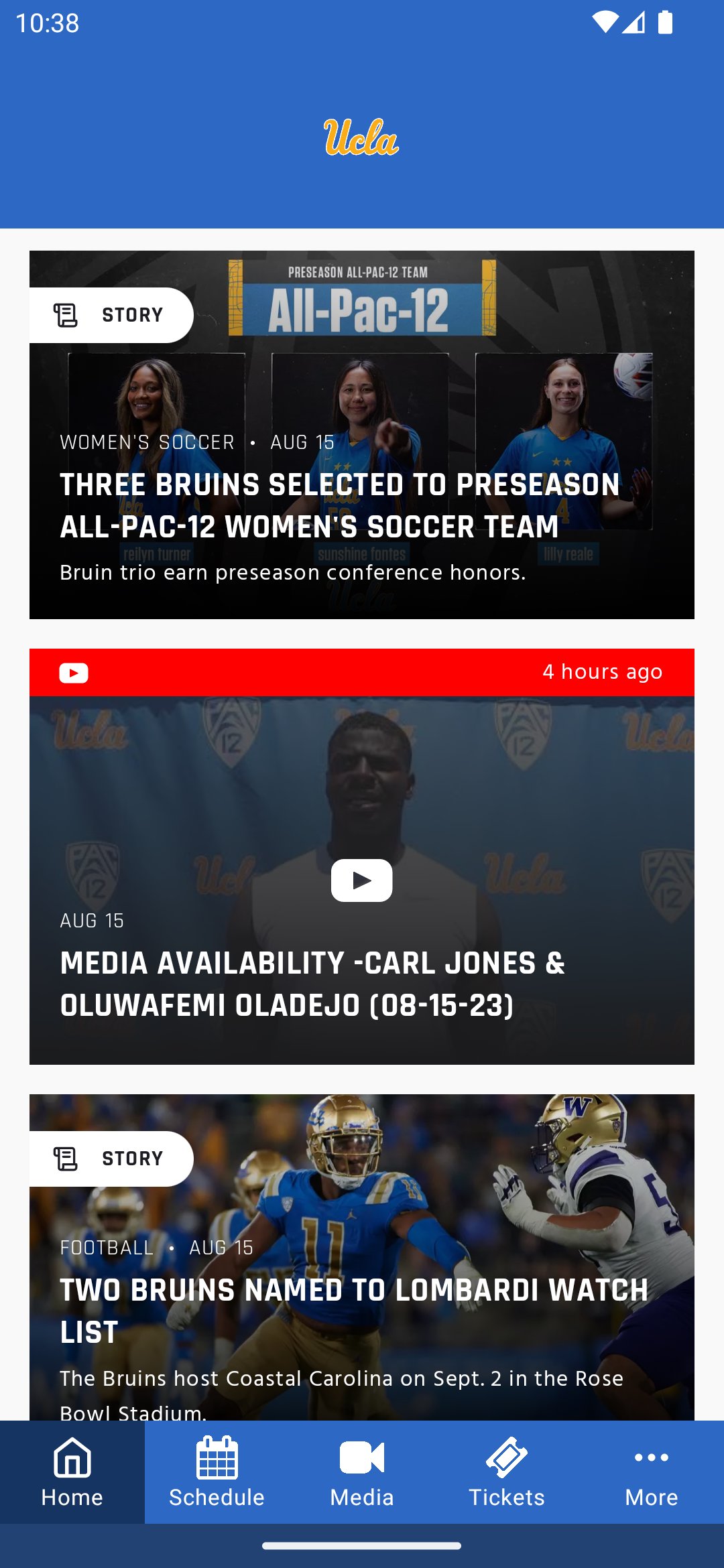Open the More menu tab
Screen dimensions: 724x1568
pos(651,1472)
